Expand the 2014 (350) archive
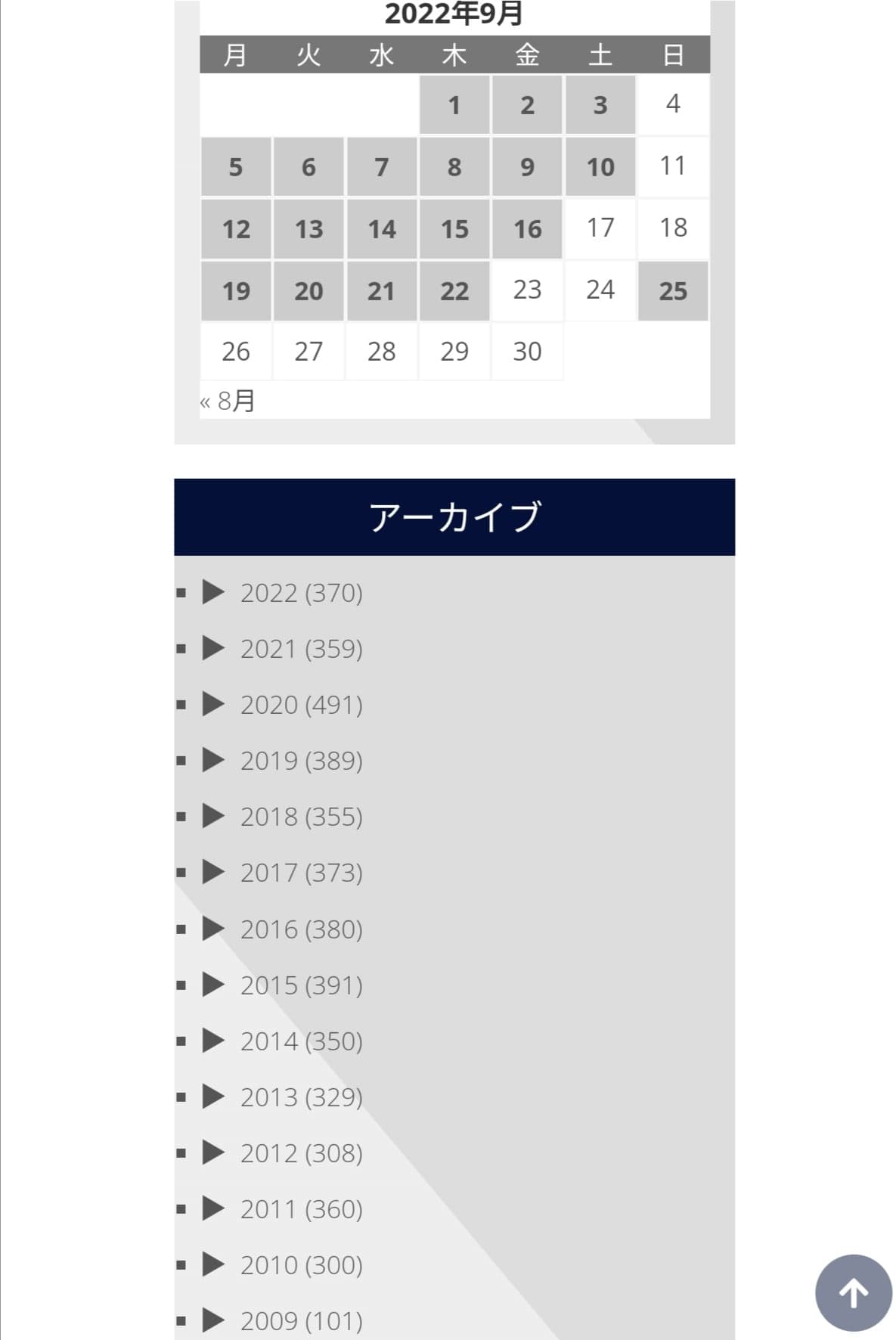Viewport: 896px width, 1340px height. 214,1041
